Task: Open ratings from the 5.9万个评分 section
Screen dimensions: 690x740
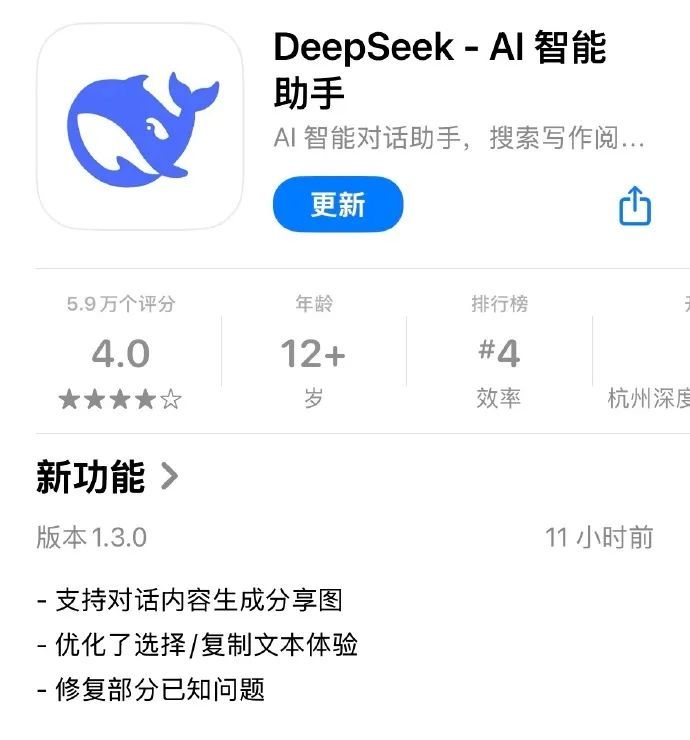Action: pos(121,353)
